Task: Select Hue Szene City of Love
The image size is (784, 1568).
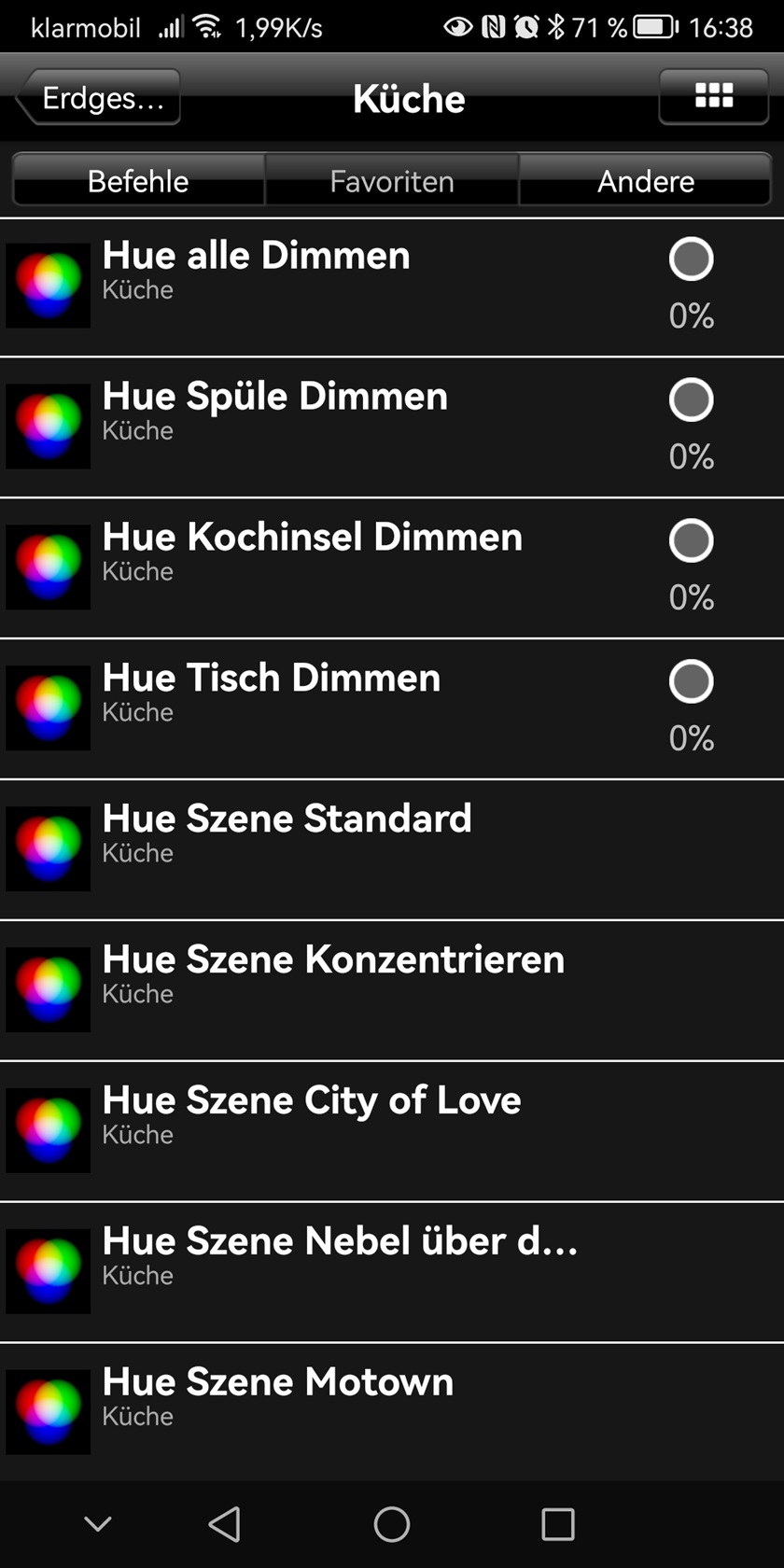Action: [x=392, y=1131]
